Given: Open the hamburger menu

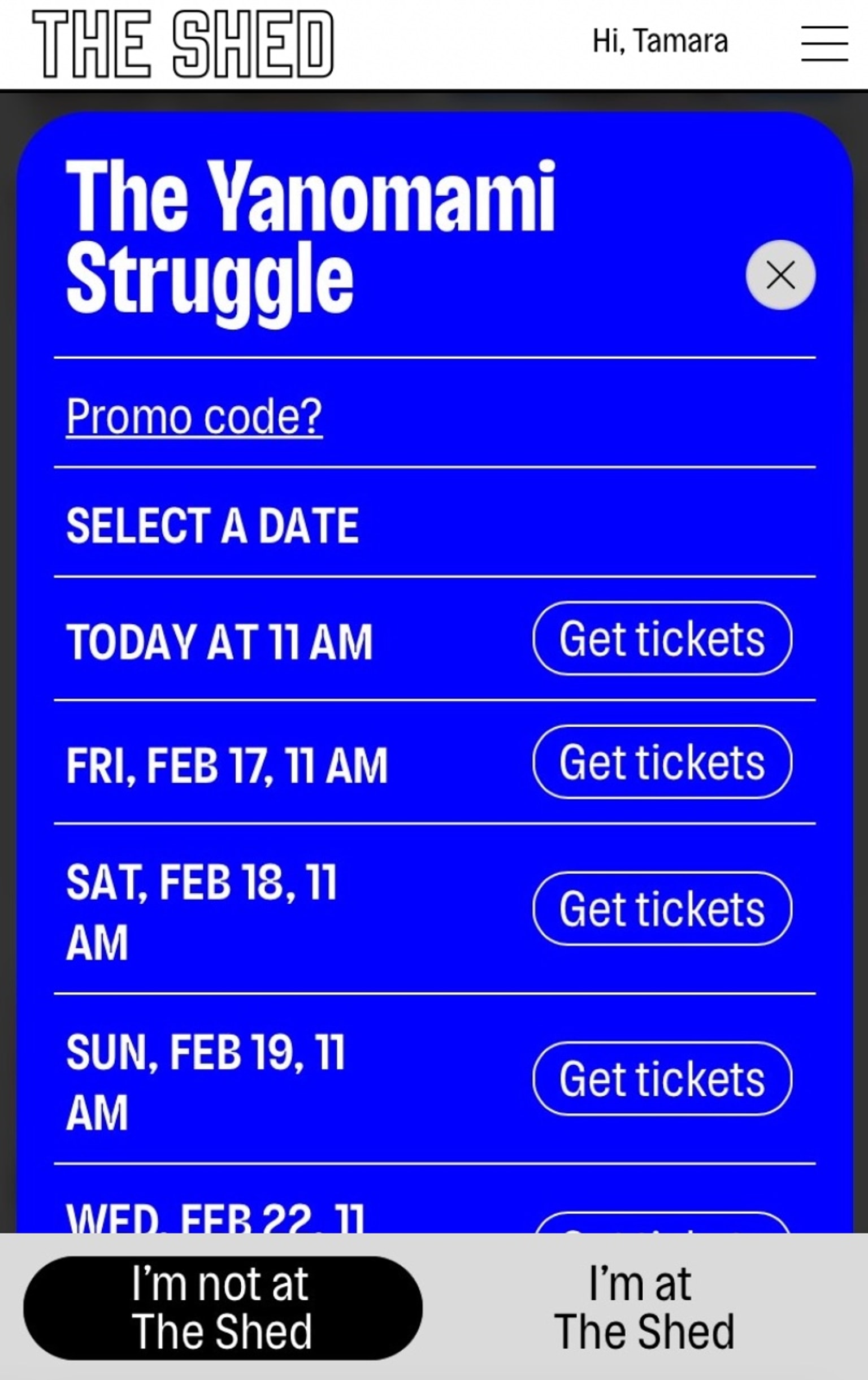Looking at the screenshot, I should tap(824, 43).
